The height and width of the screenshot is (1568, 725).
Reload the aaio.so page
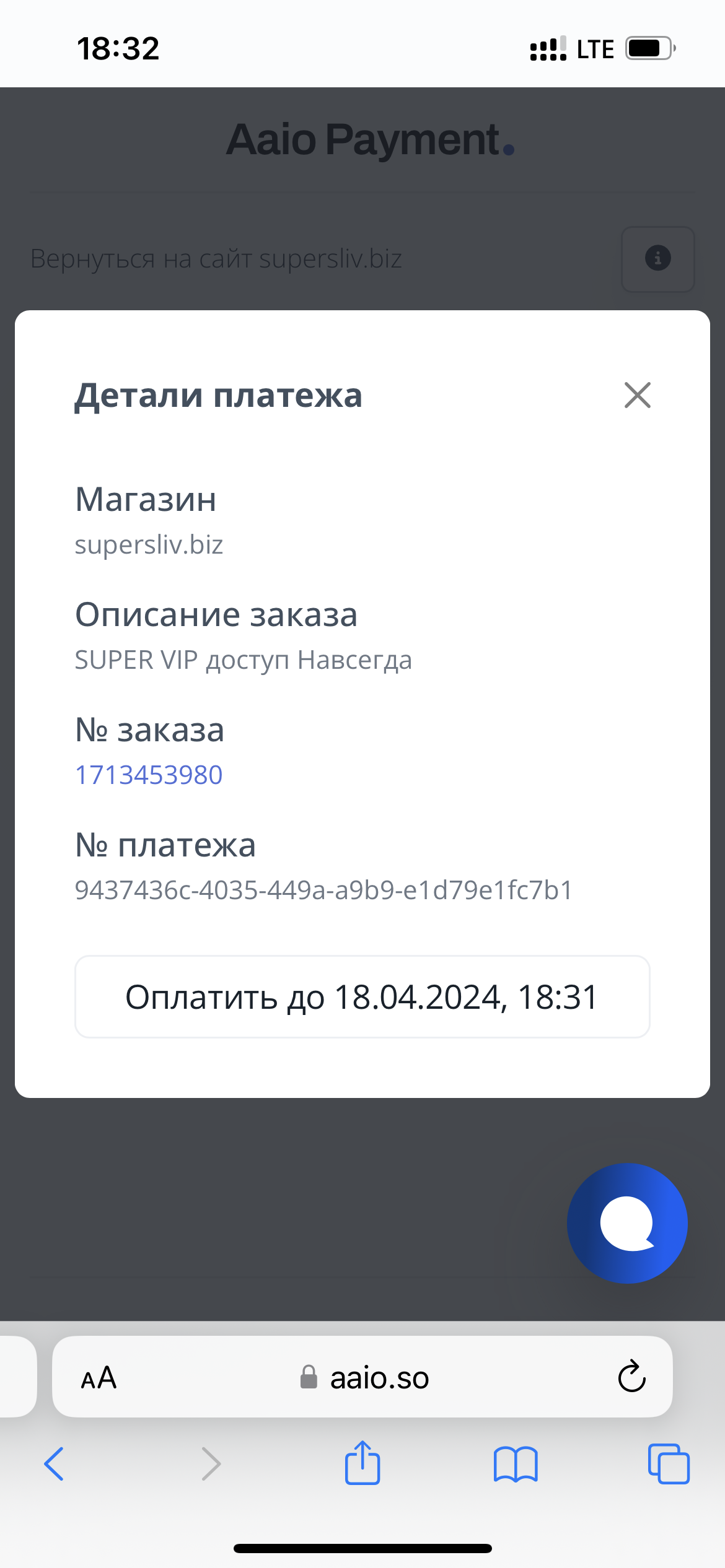coord(631,1377)
